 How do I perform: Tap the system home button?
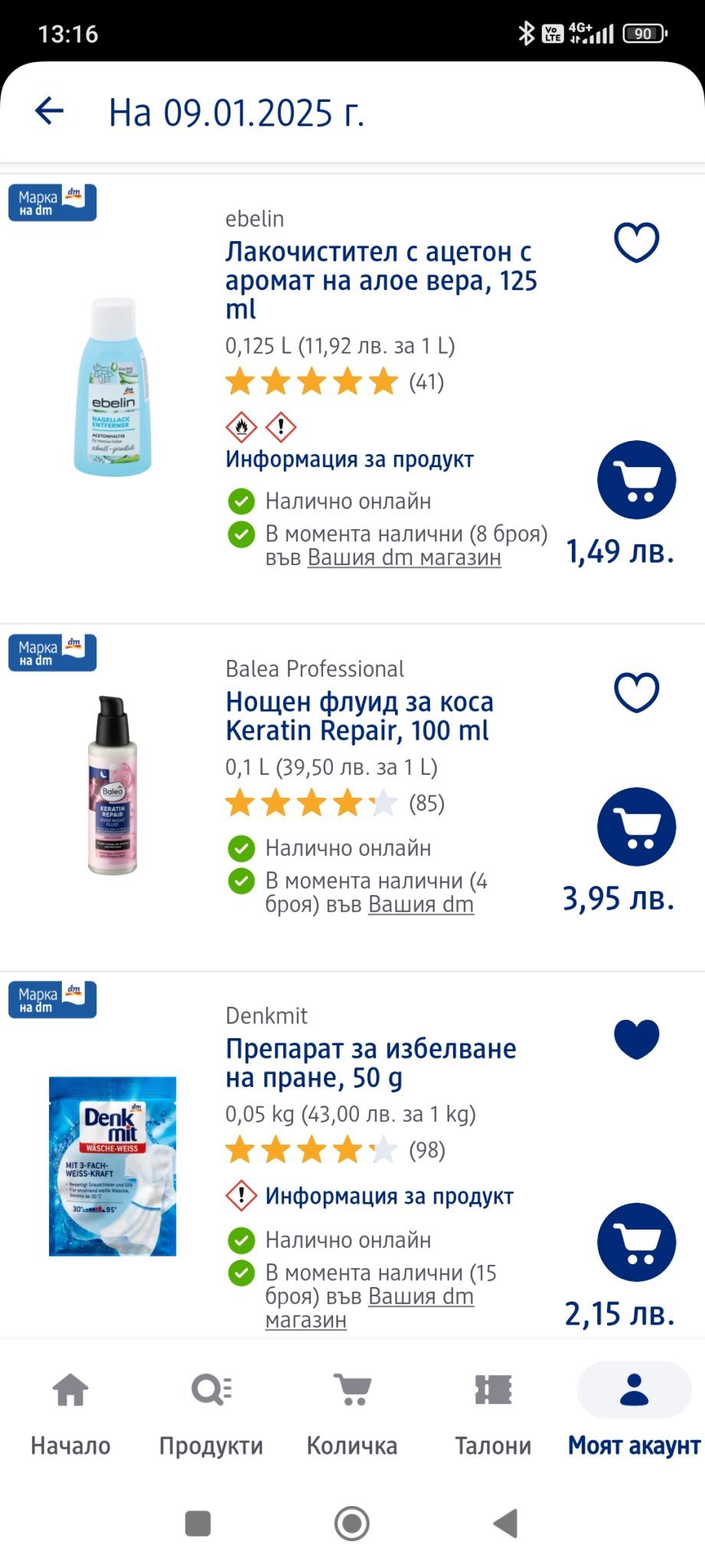[352, 1523]
